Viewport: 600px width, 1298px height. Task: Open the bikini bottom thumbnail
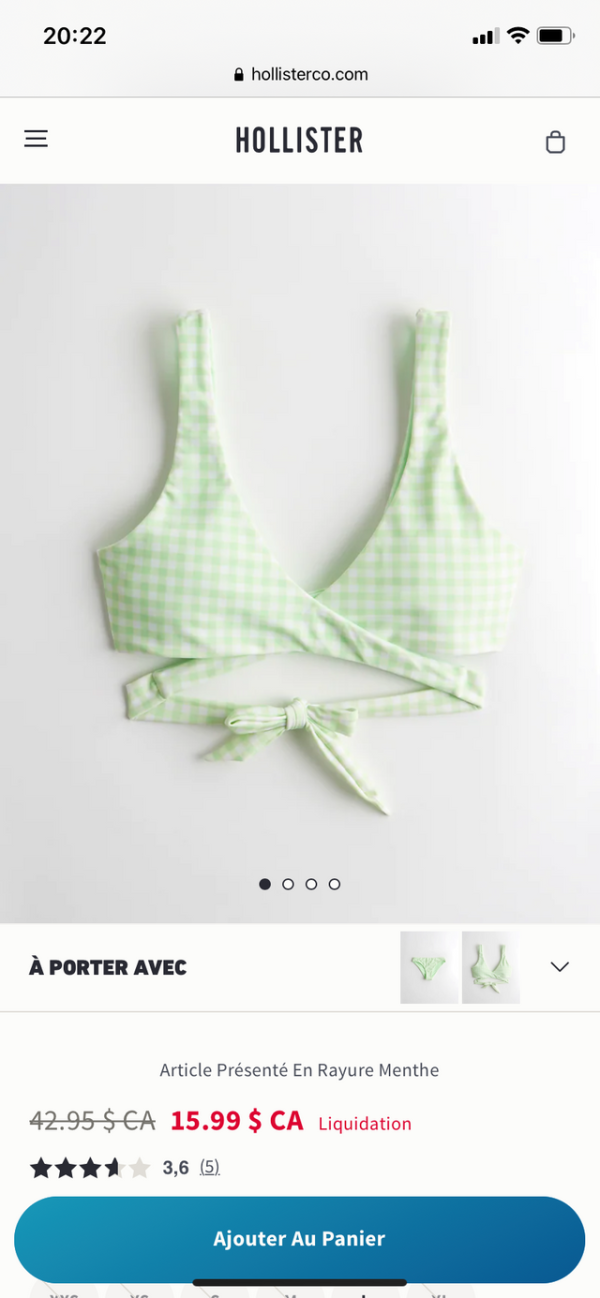pos(429,967)
